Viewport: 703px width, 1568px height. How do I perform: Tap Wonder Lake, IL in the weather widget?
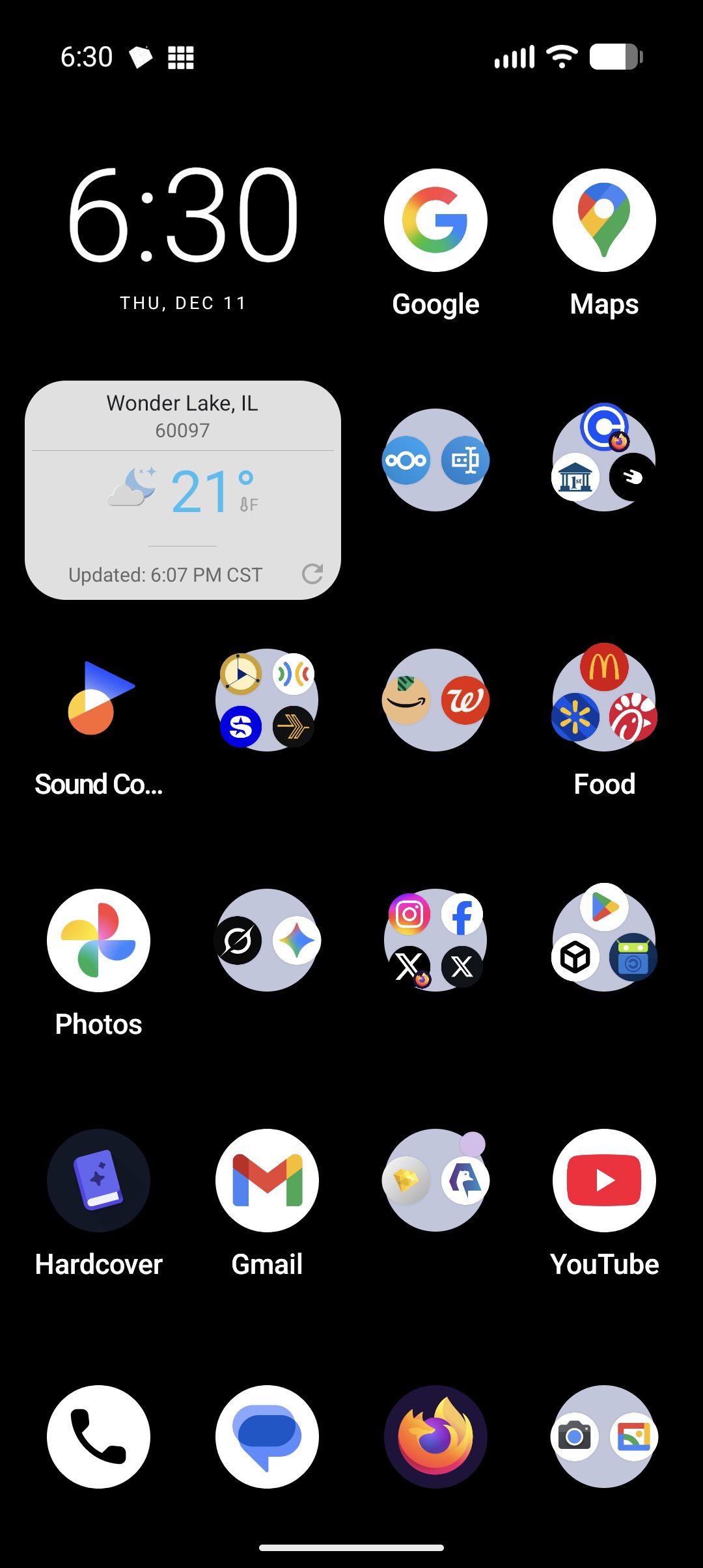click(x=182, y=403)
